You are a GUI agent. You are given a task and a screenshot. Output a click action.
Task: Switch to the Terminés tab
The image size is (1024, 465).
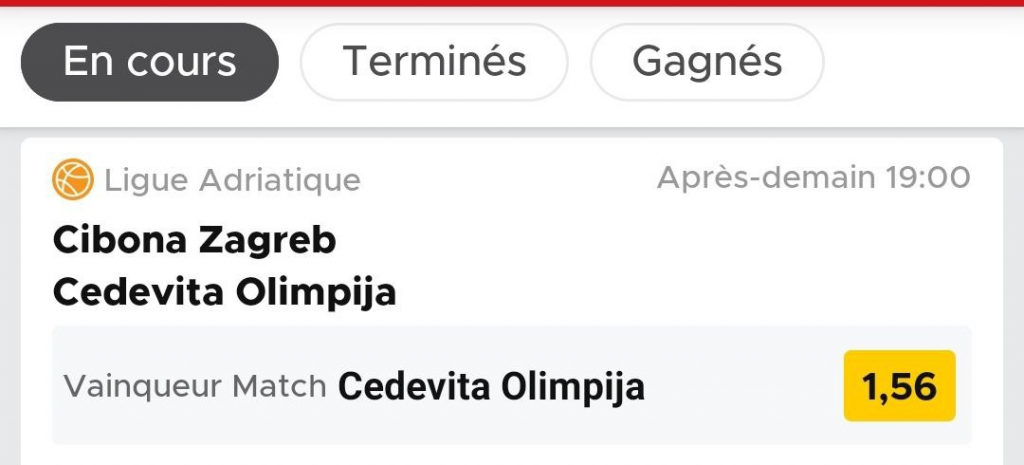pos(434,62)
